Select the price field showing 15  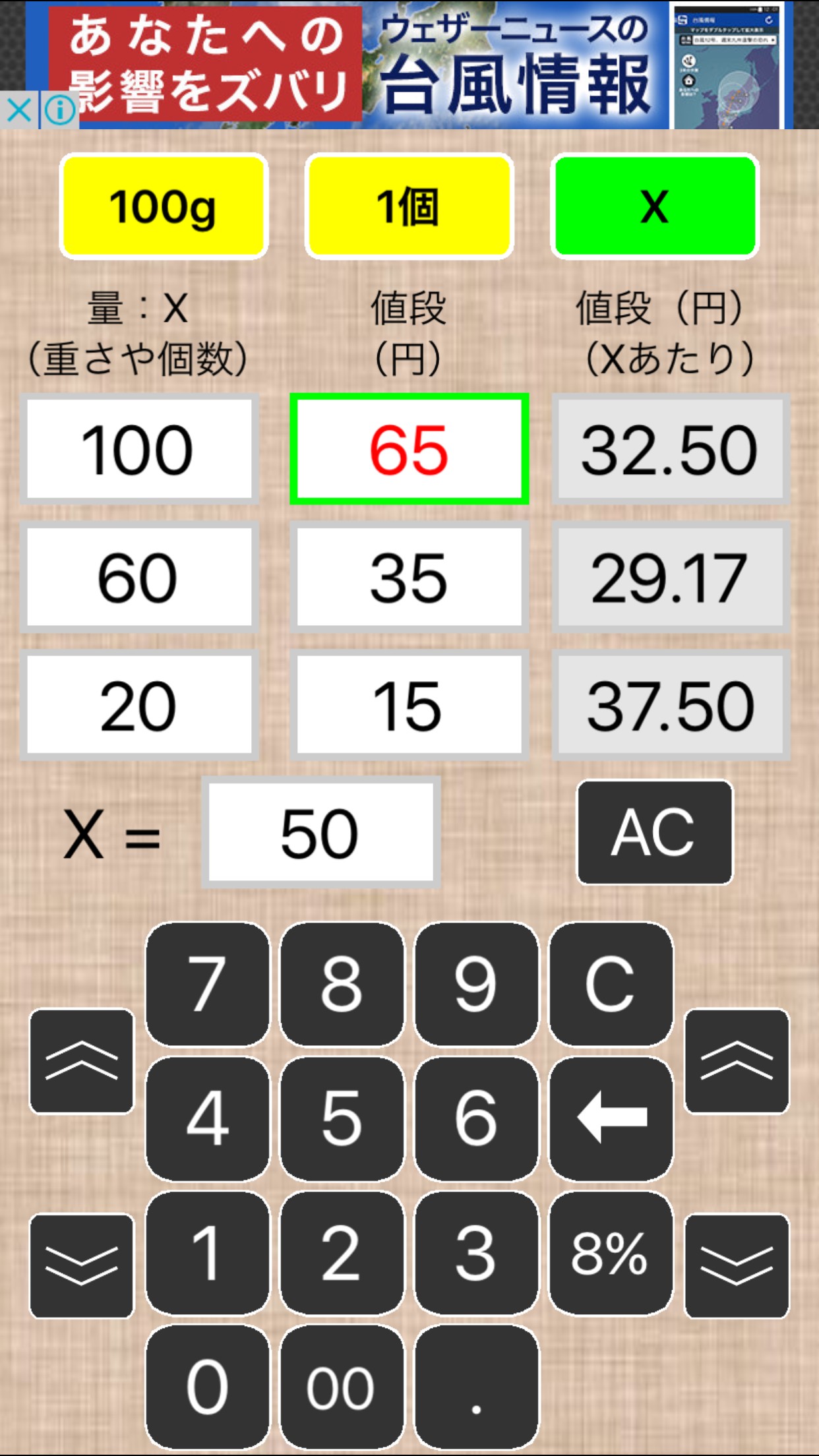[409, 706]
